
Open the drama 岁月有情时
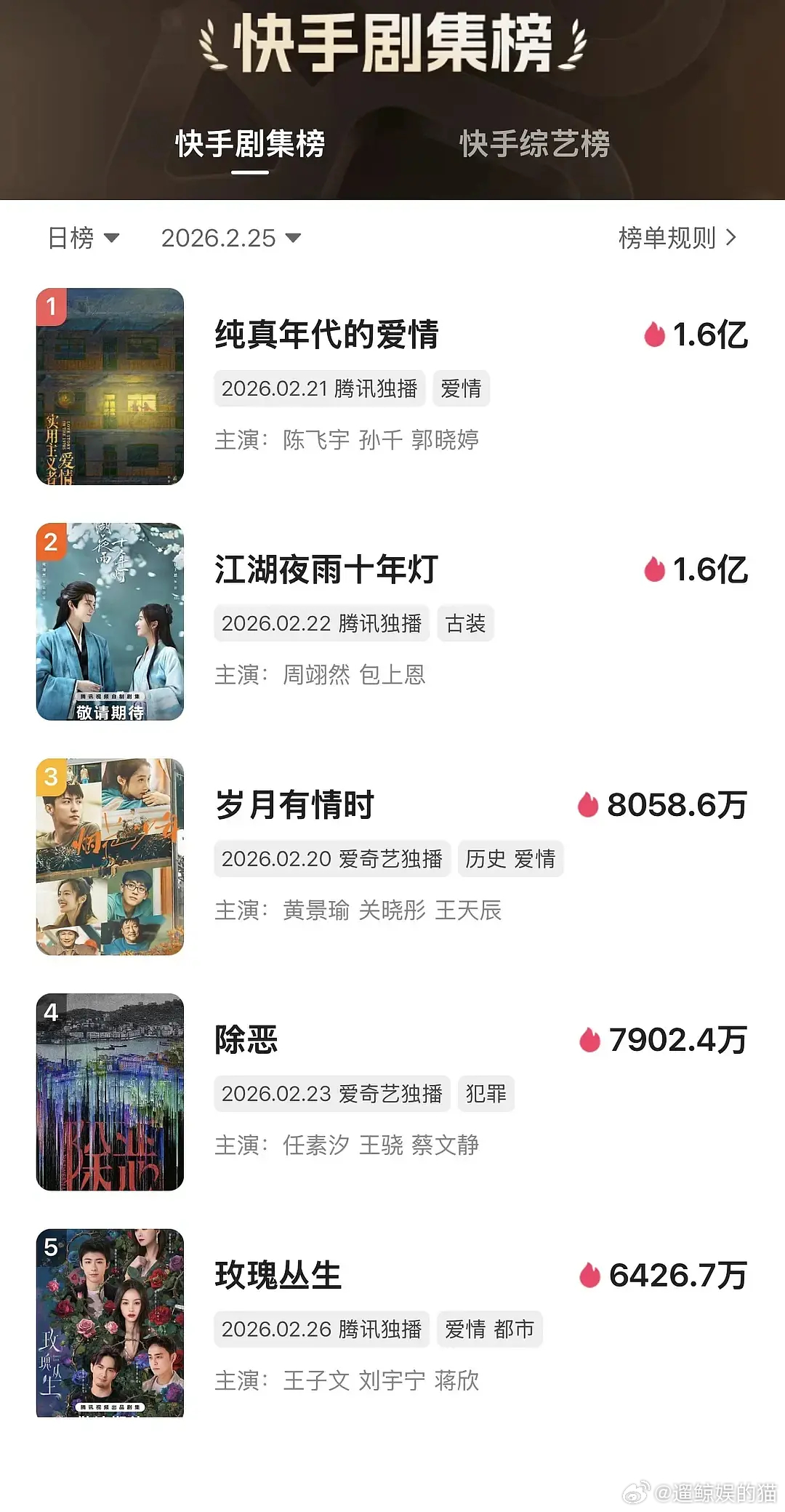[x=294, y=805]
